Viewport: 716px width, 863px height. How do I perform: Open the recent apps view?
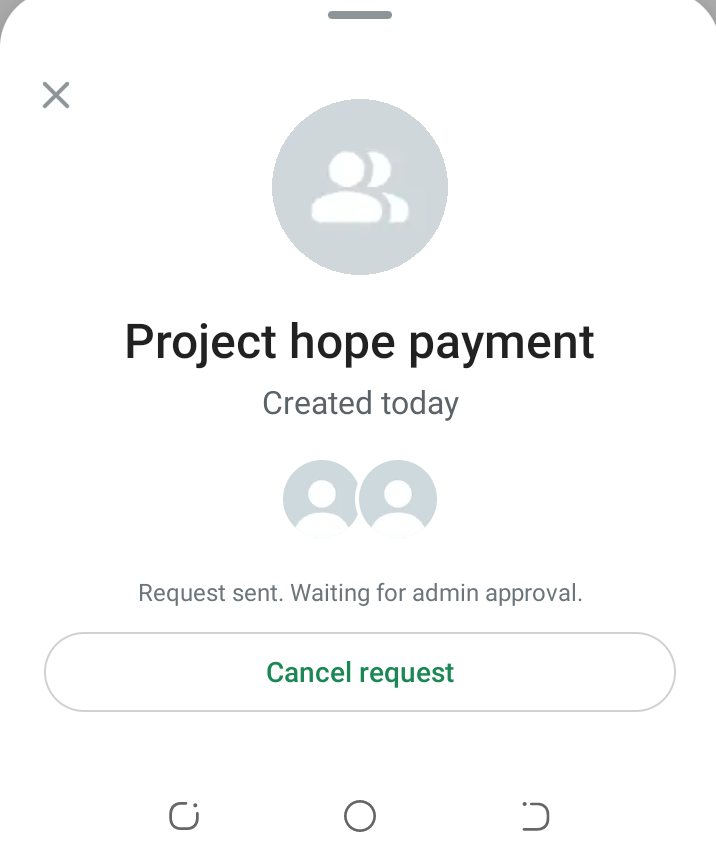pos(184,816)
